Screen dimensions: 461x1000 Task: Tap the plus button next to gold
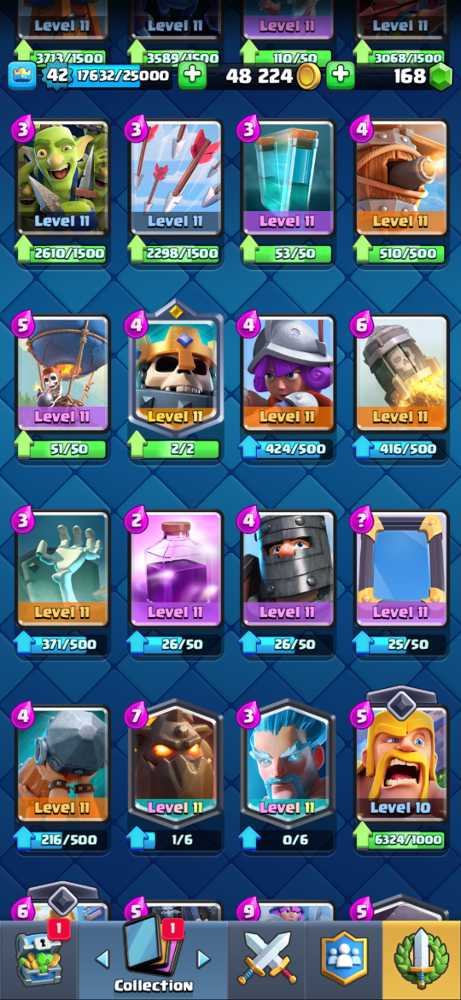pyautogui.click(x=341, y=75)
